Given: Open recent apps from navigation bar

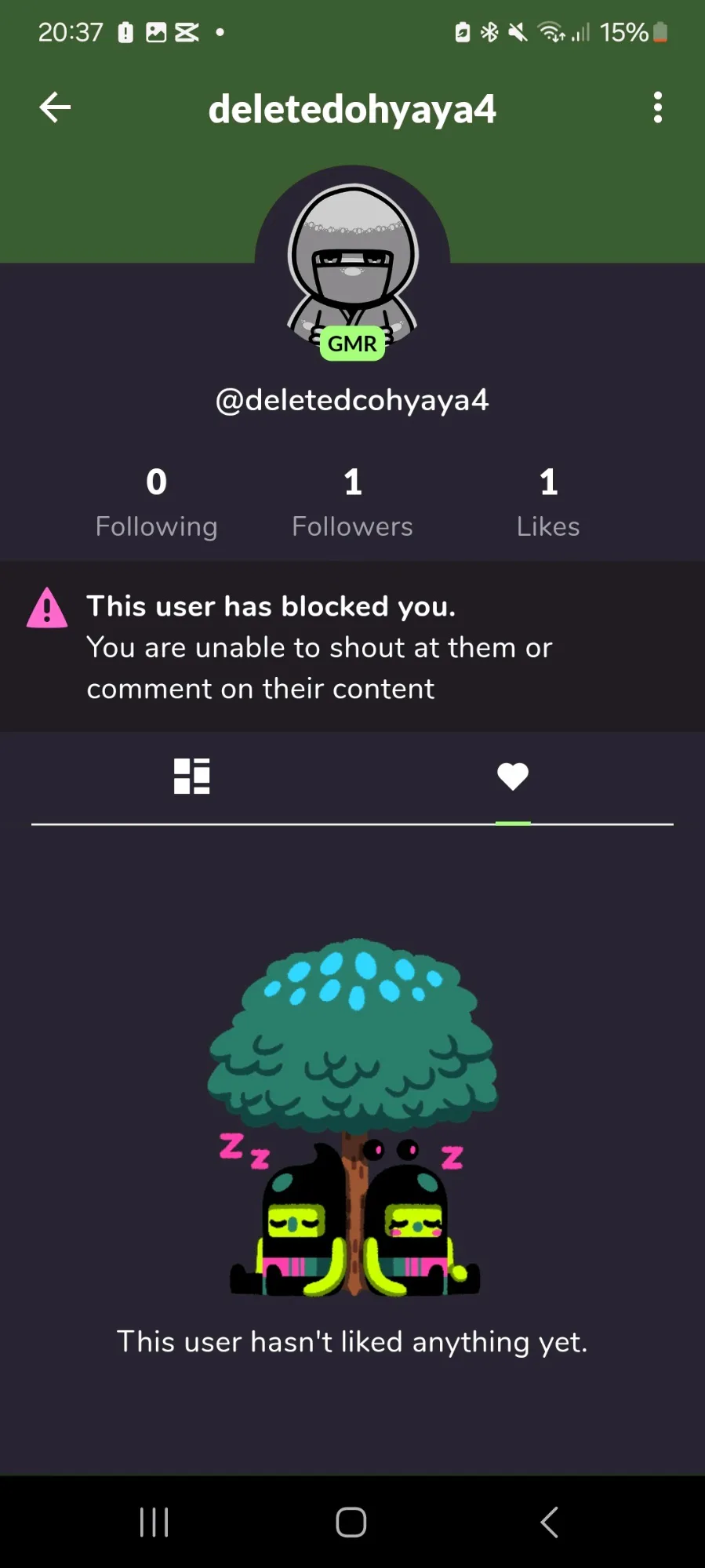Looking at the screenshot, I should click(x=154, y=1522).
